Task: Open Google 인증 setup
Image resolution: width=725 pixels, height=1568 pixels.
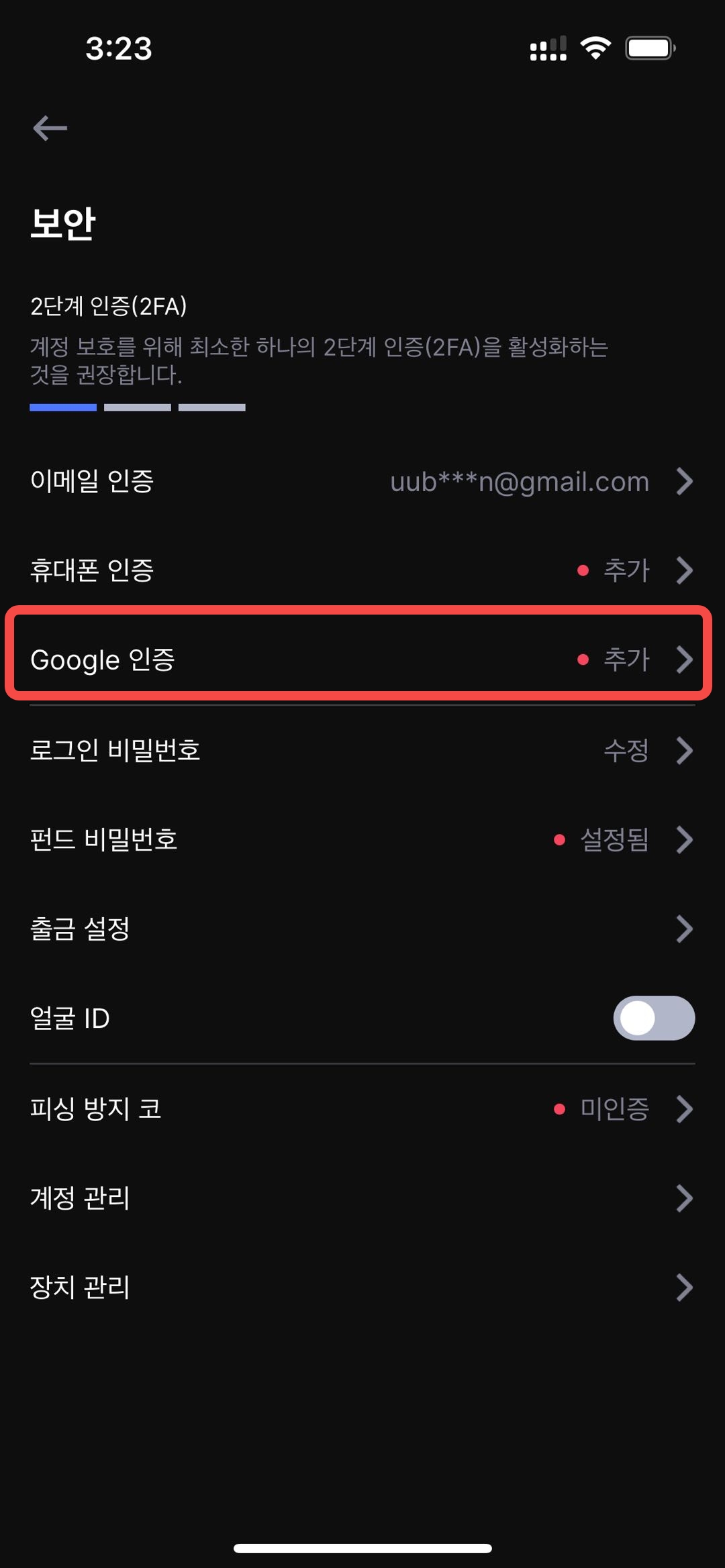Action: pyautogui.click(x=362, y=660)
